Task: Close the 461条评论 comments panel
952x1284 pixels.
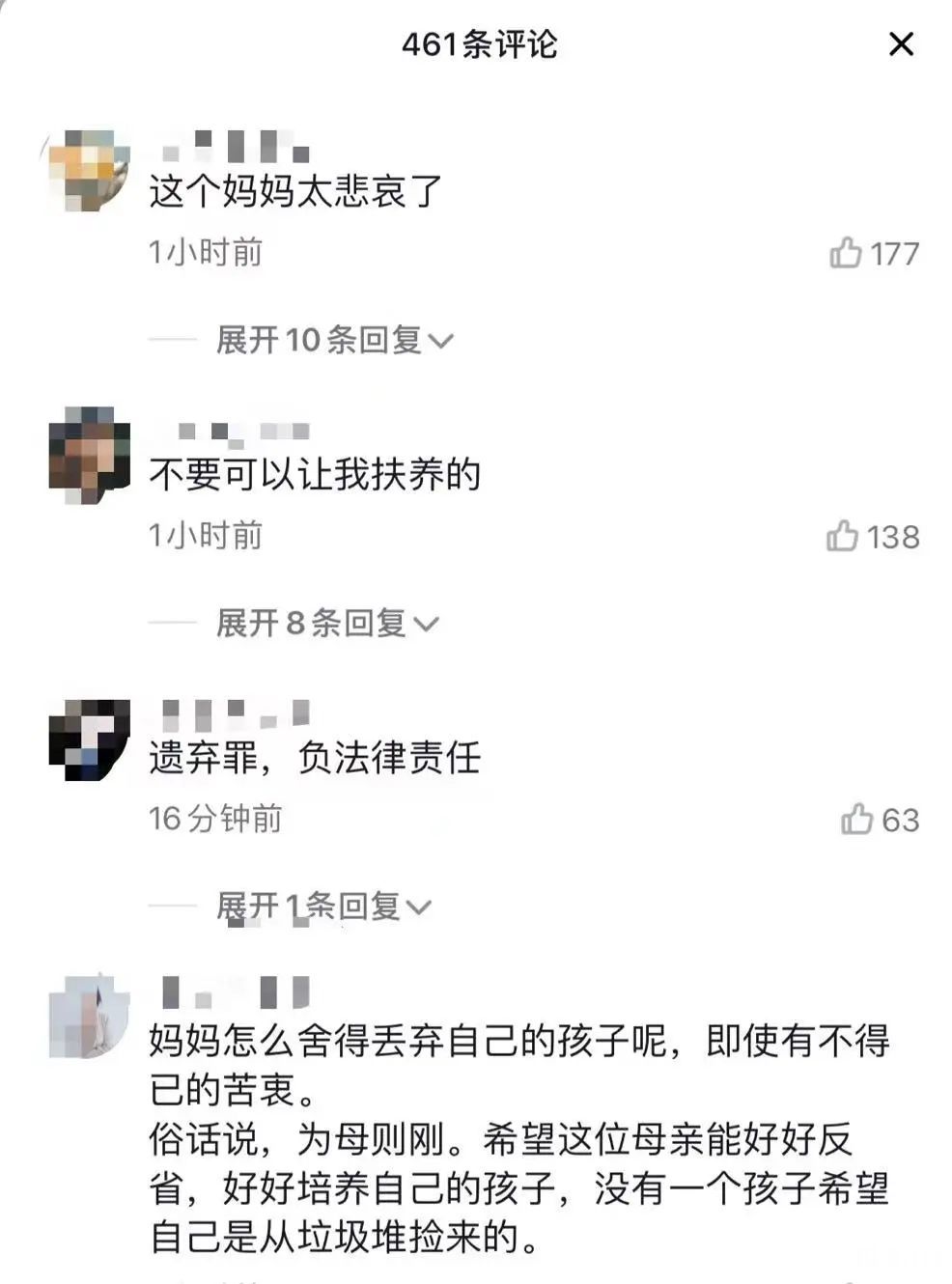Action: tap(900, 44)
